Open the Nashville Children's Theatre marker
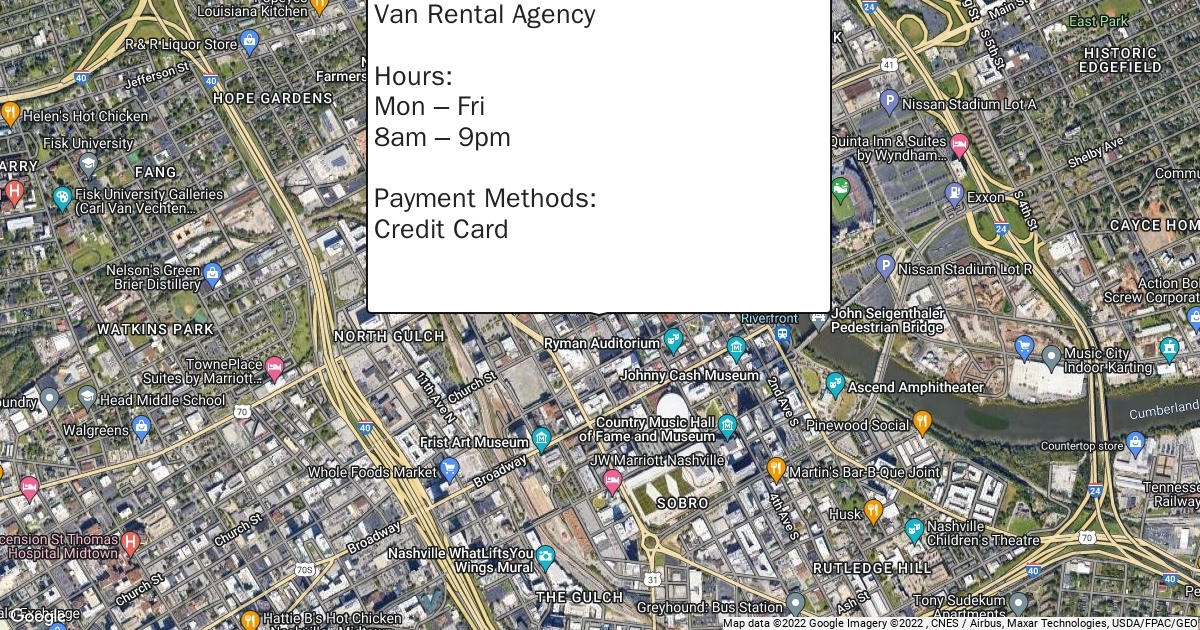This screenshot has width=1200, height=630. 914,530
